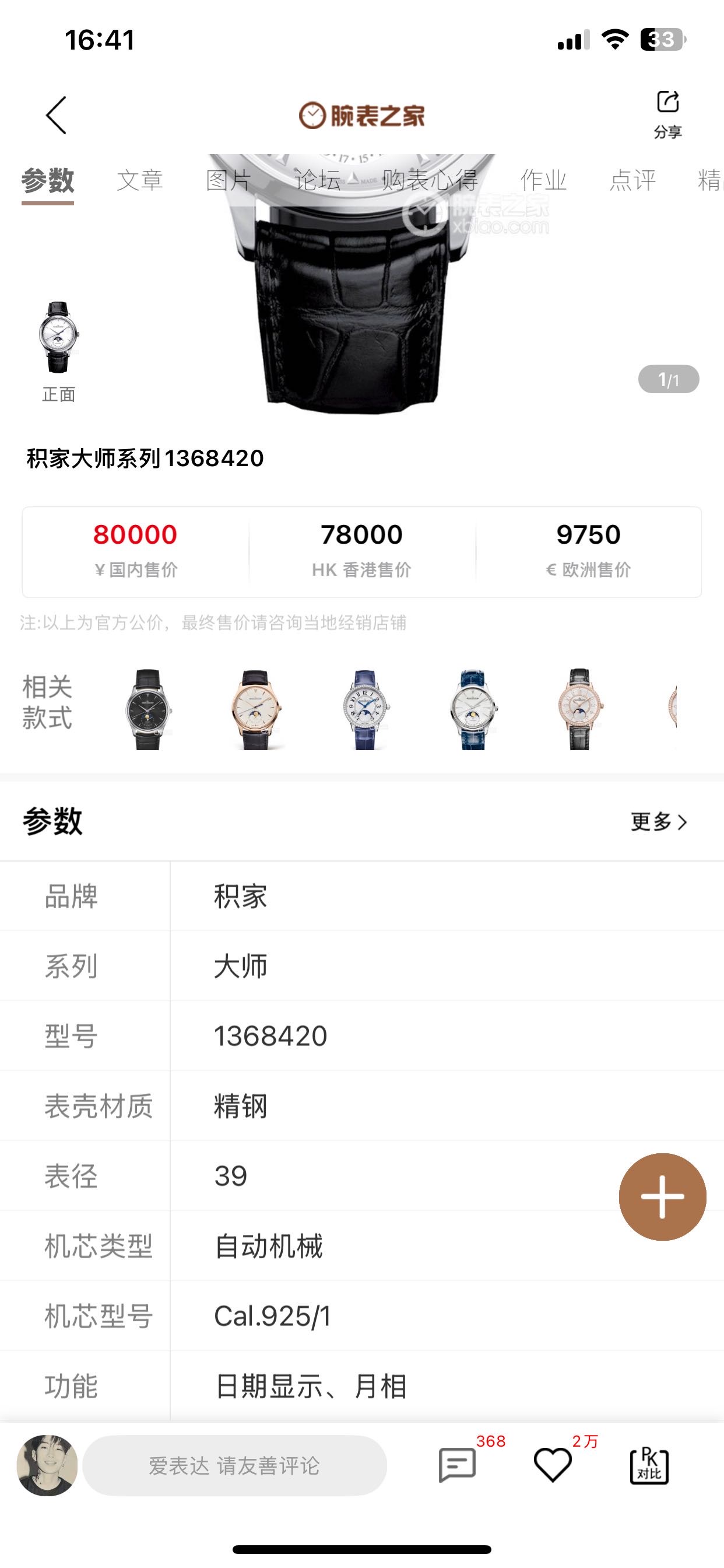Open the related rose gold watch

pyautogui.click(x=256, y=709)
